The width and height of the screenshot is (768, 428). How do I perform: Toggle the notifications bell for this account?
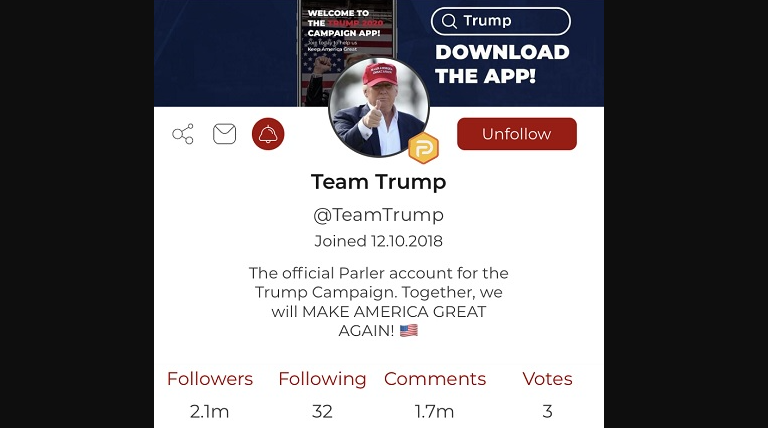point(268,134)
